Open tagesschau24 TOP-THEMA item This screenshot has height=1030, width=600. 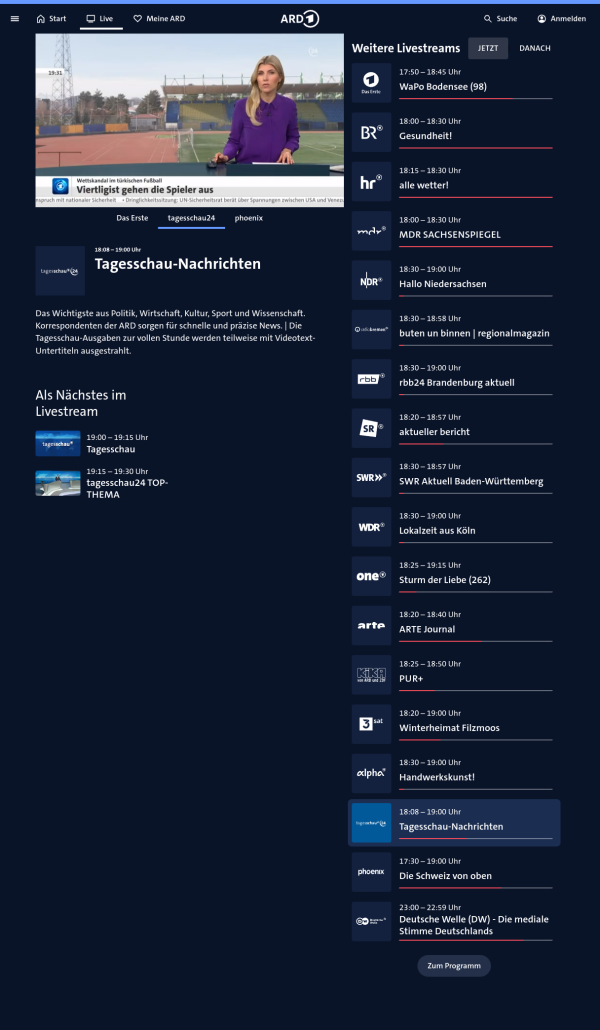127,488
